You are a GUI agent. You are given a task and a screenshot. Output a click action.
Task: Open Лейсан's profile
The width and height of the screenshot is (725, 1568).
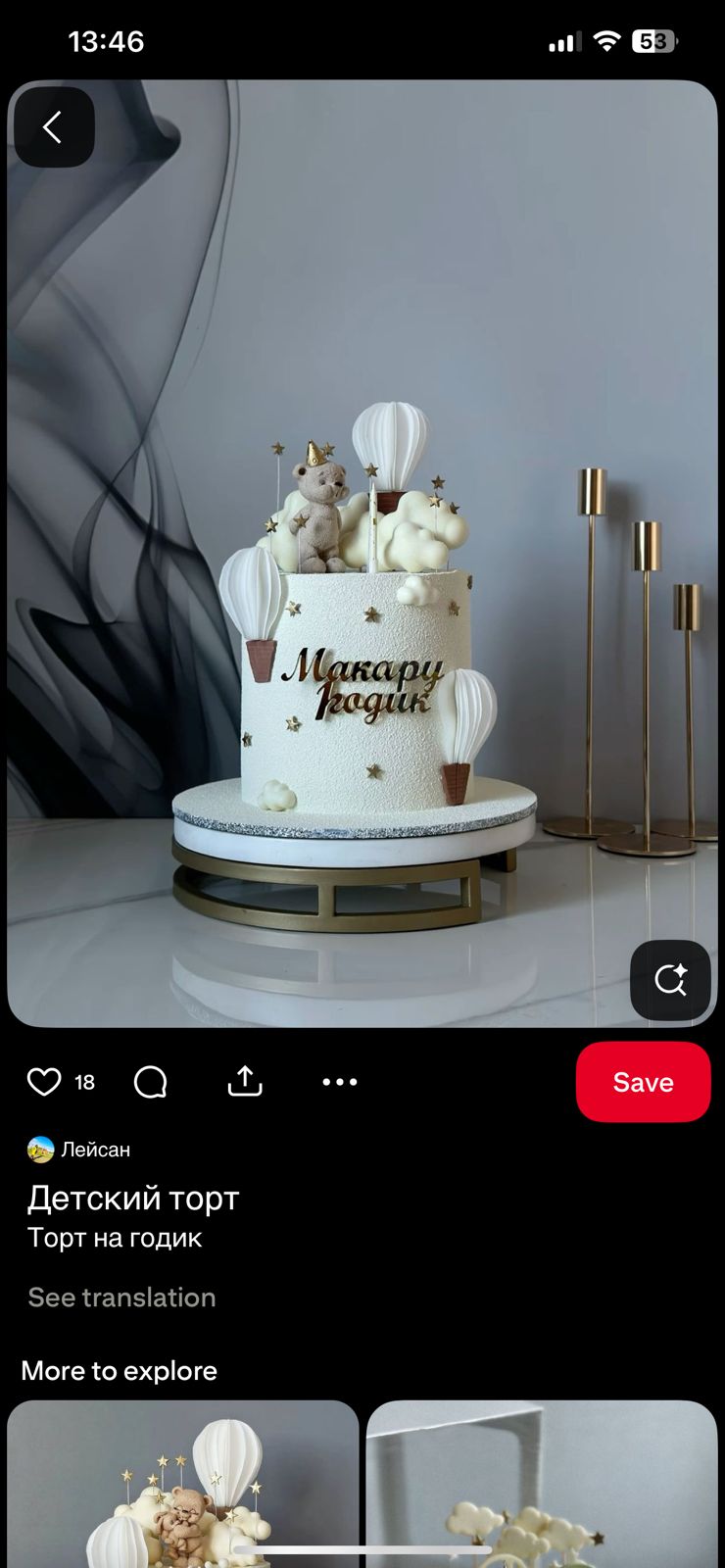point(79,1150)
